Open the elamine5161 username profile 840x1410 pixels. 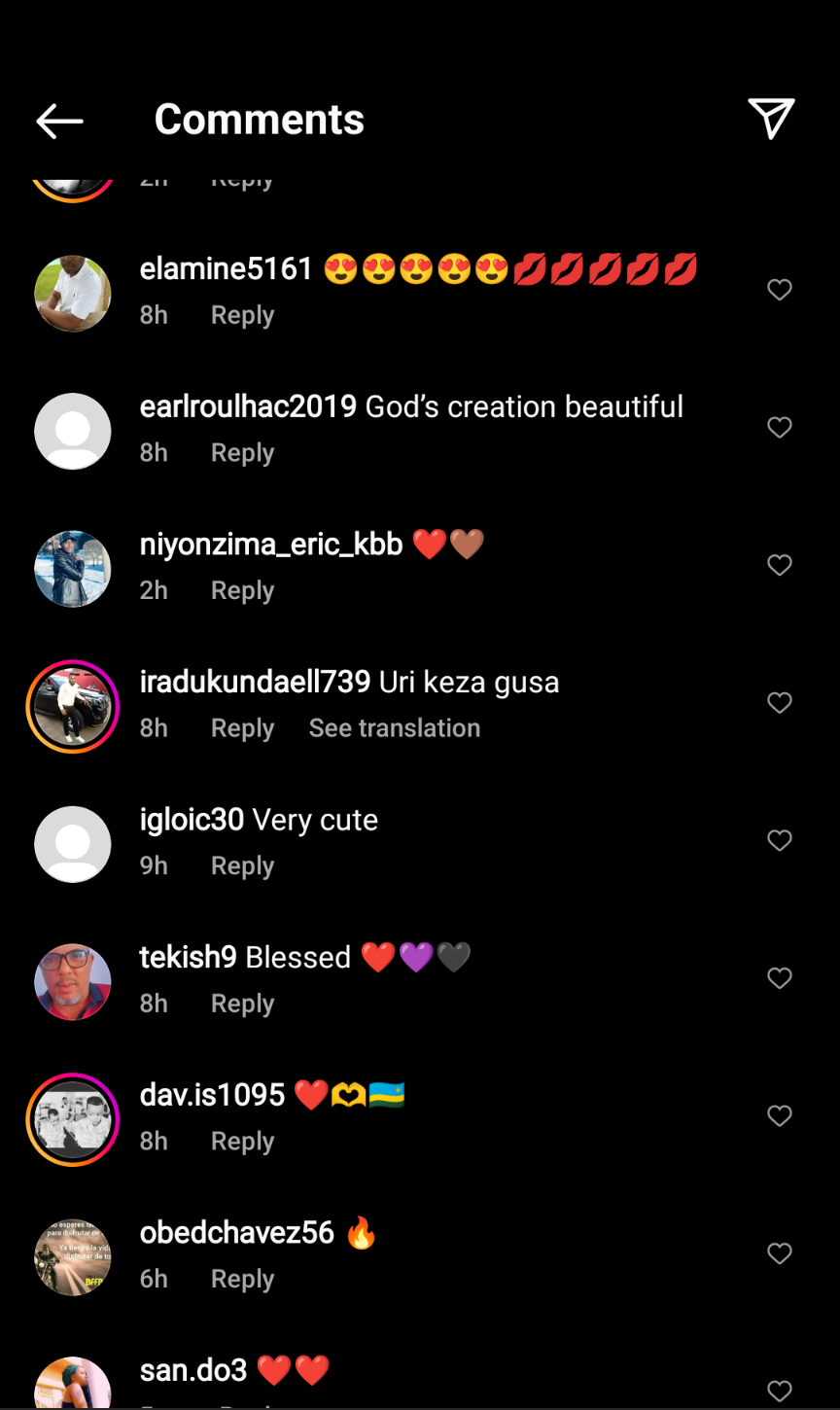coord(226,269)
